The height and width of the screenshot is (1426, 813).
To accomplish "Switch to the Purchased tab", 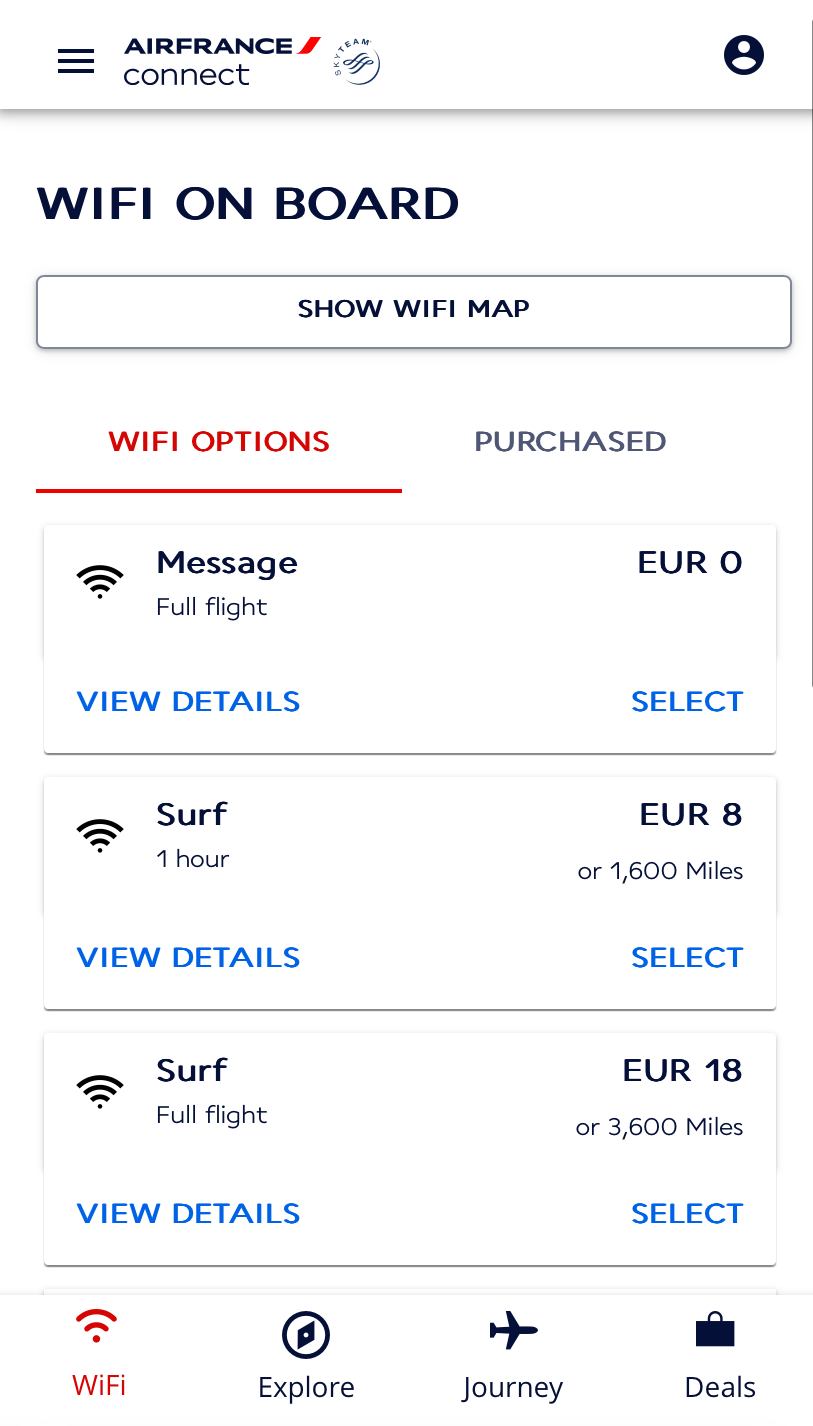I will [x=570, y=442].
